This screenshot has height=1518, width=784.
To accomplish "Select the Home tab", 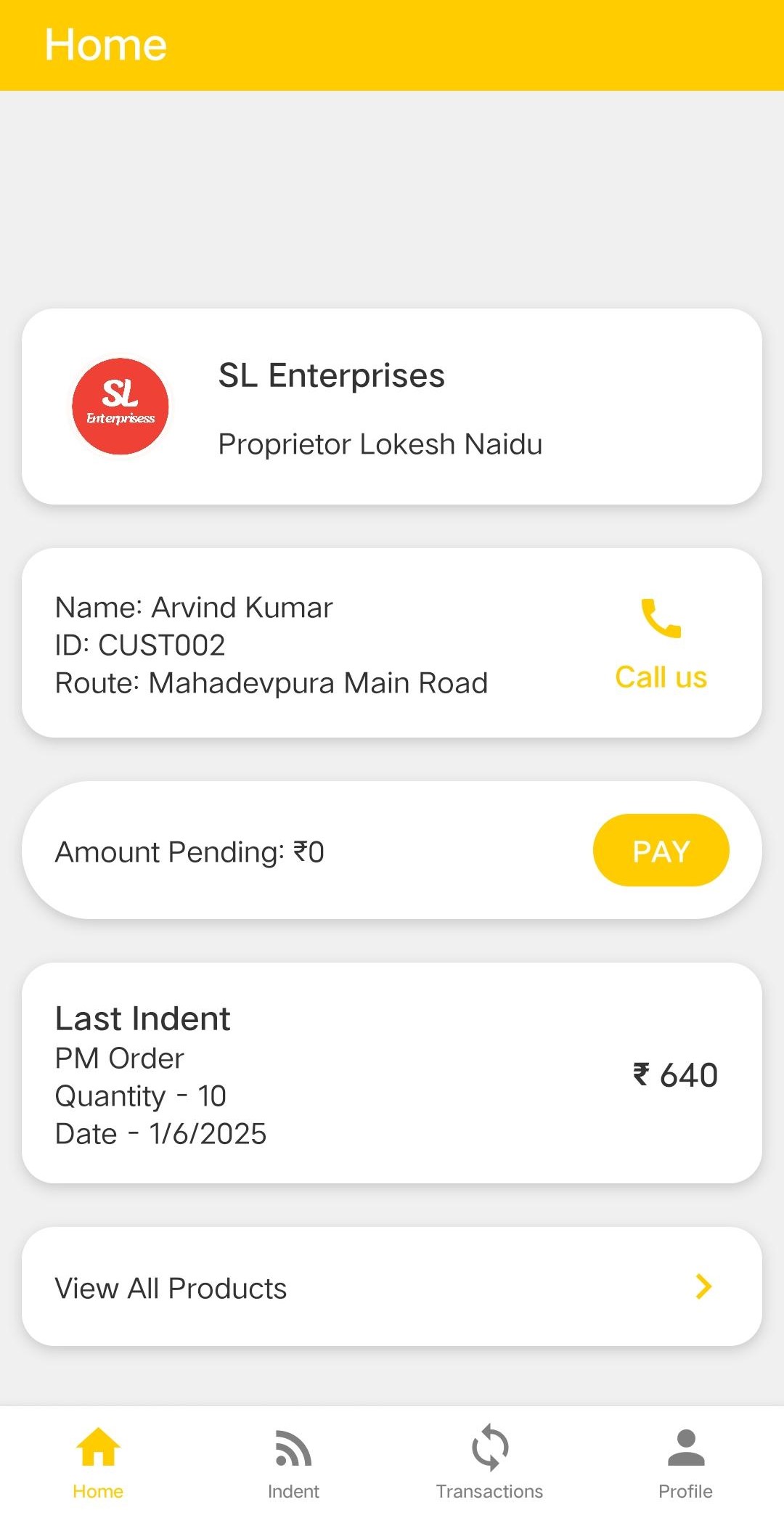I will (x=98, y=1462).
